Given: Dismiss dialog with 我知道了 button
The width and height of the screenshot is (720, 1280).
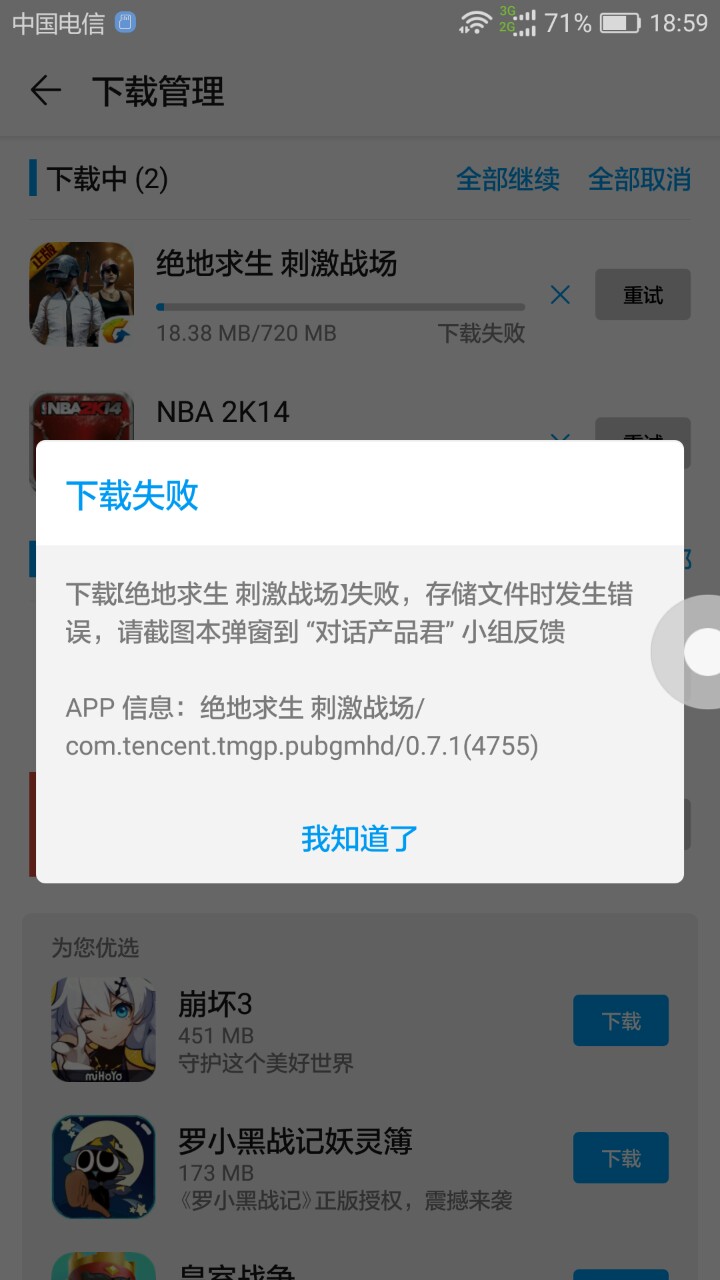Looking at the screenshot, I should (x=360, y=838).
